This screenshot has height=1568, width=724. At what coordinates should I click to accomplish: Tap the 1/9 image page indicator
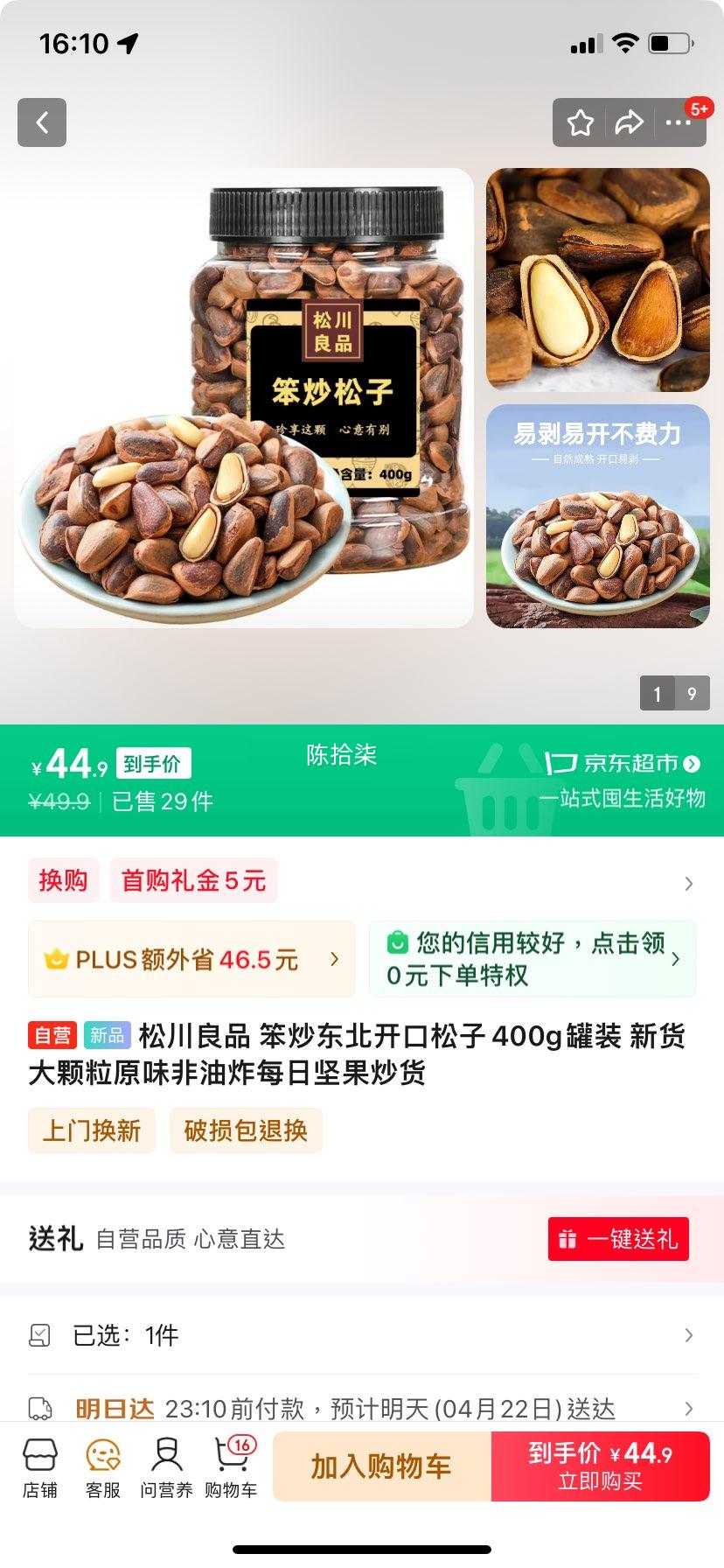click(x=674, y=694)
